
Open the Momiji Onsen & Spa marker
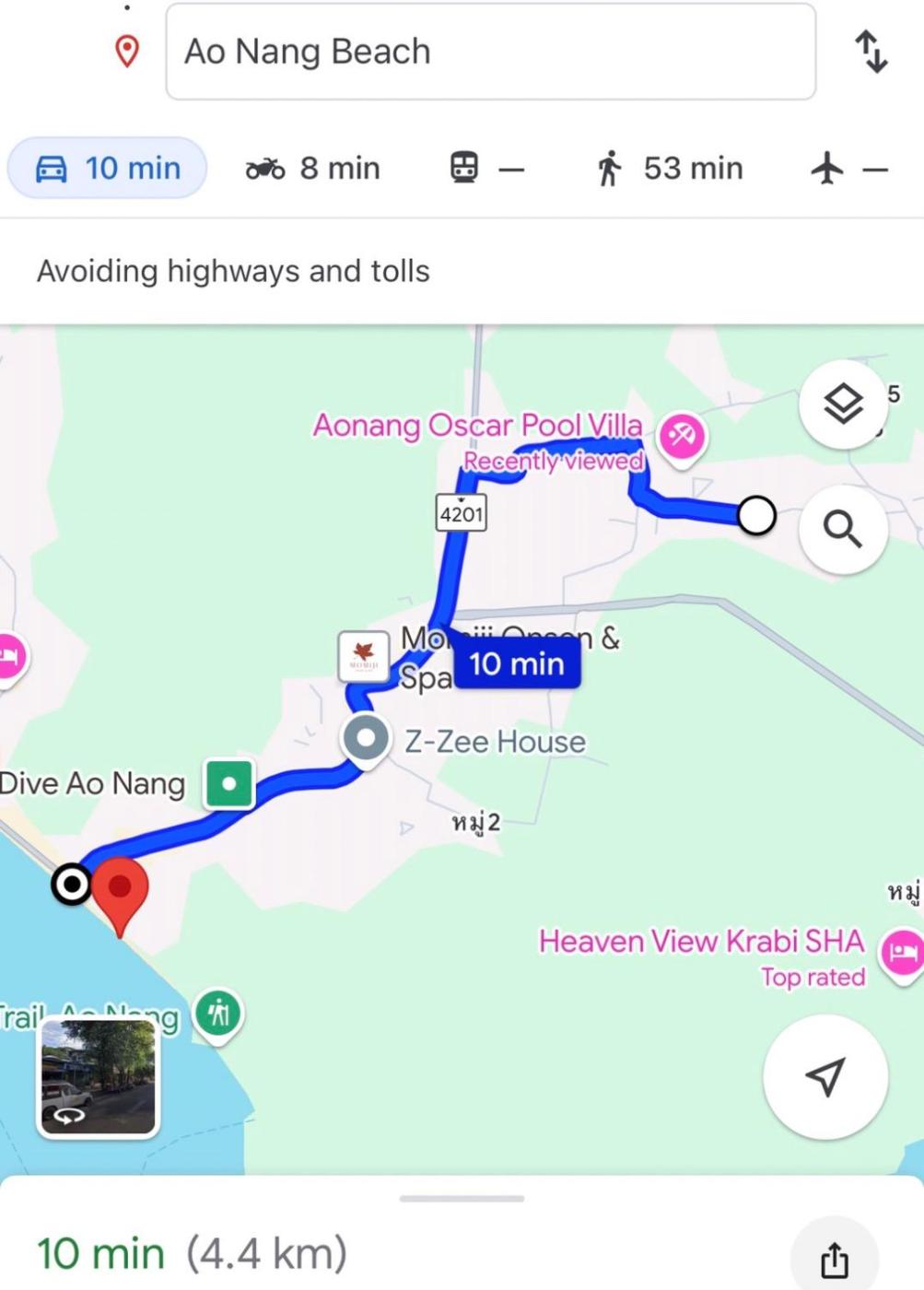pos(363,656)
